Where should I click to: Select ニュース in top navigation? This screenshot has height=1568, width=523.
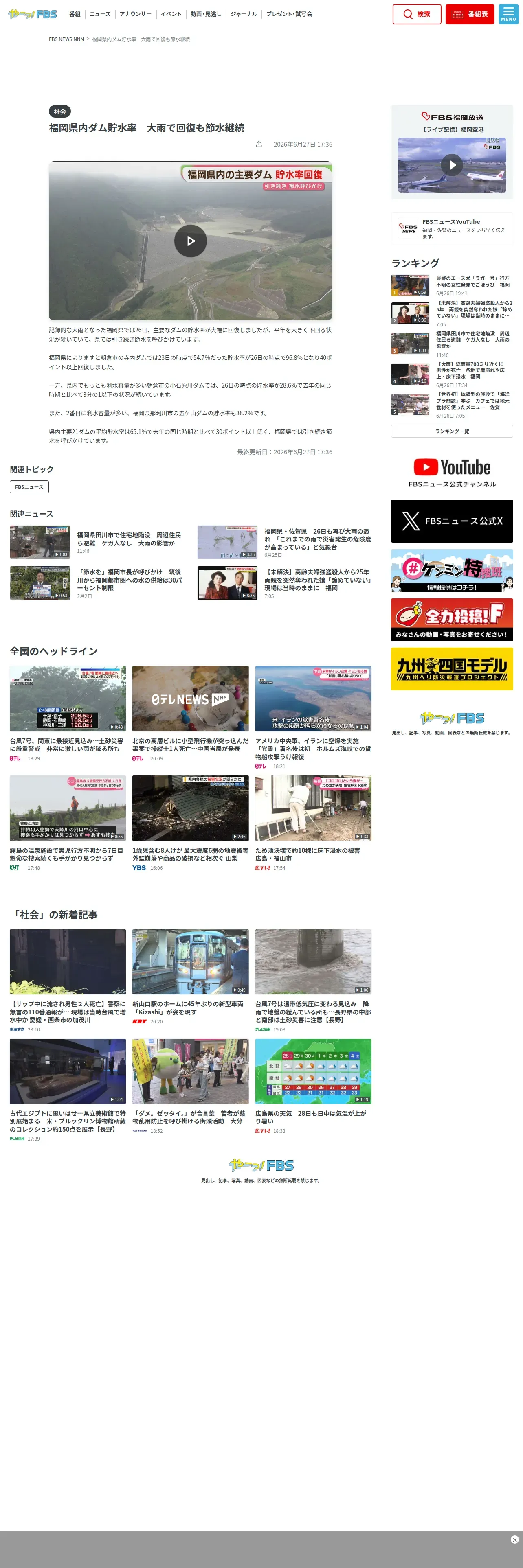point(100,14)
